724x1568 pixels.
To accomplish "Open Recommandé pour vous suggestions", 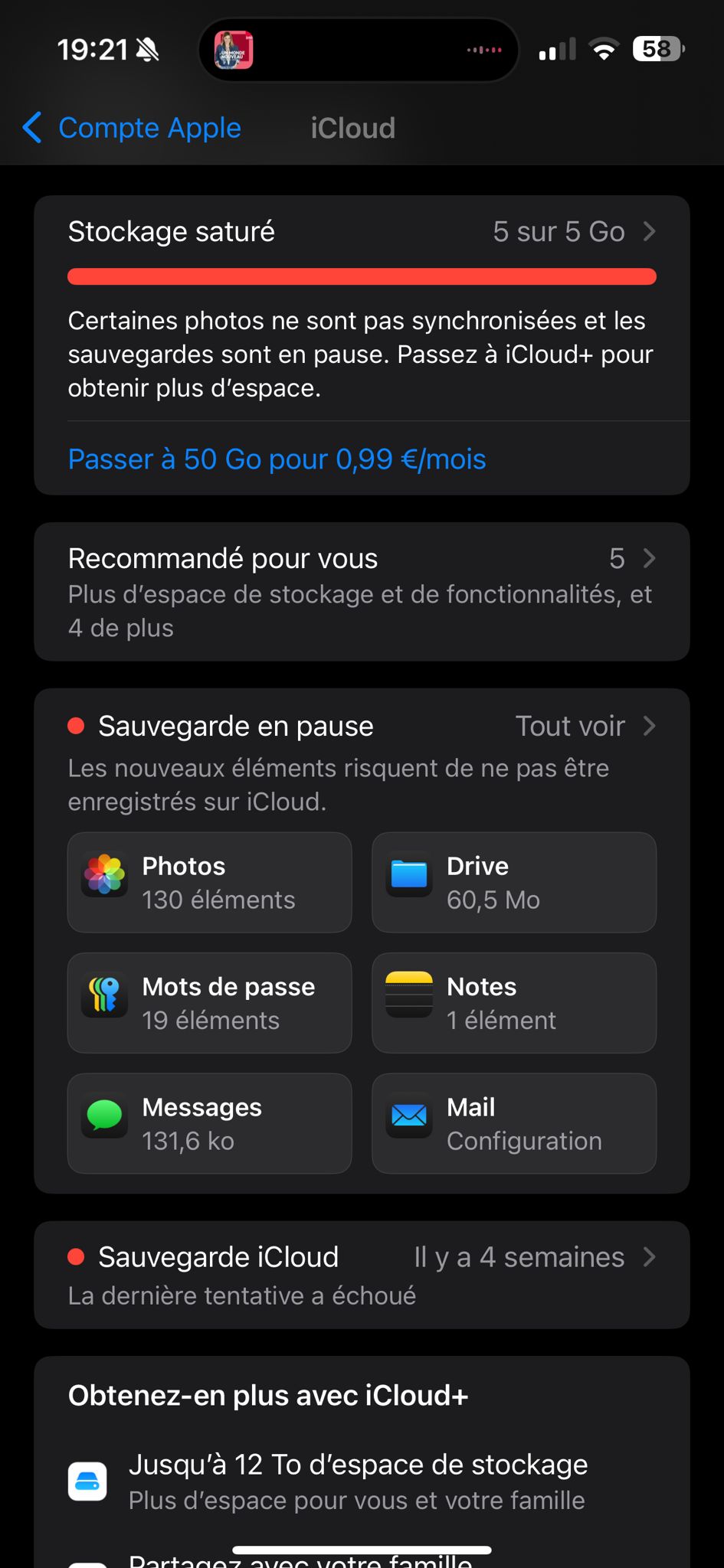I will pos(362,591).
